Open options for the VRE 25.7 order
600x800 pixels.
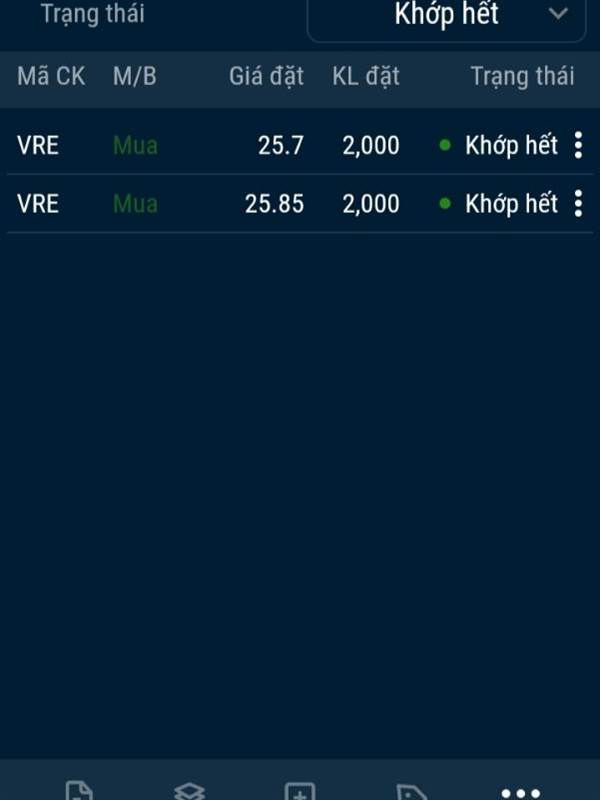click(578, 146)
